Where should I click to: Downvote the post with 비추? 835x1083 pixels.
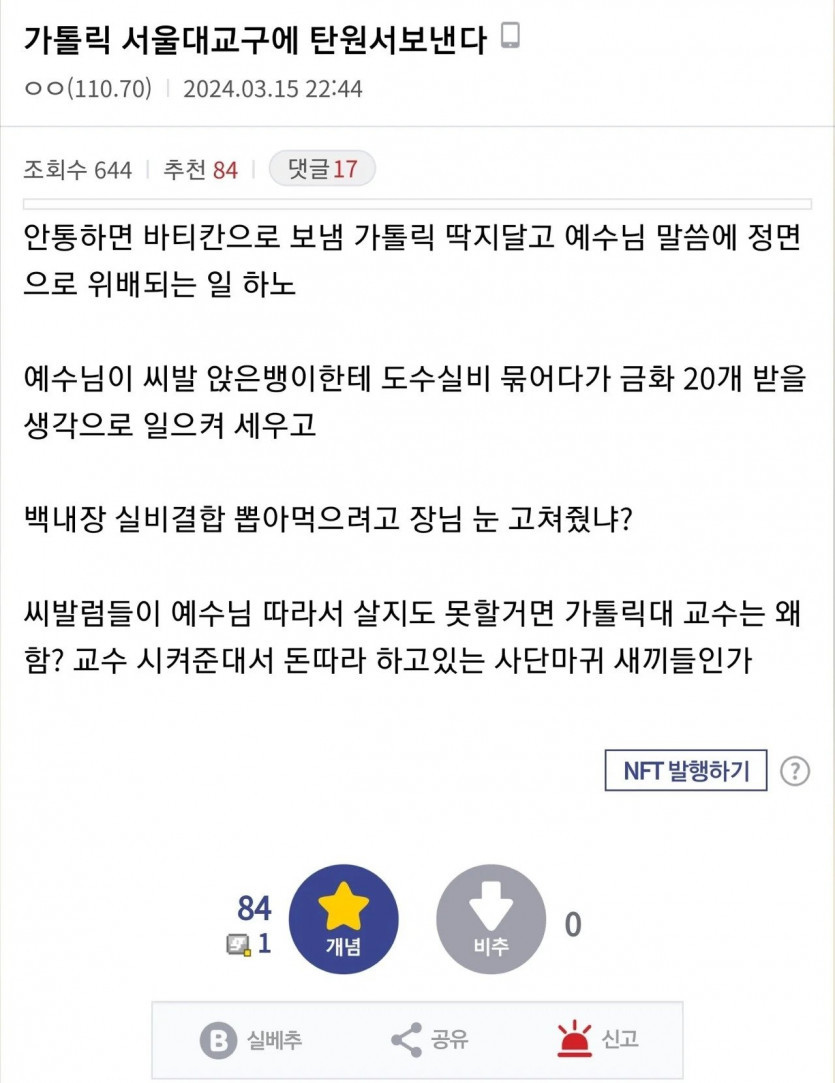coord(491,919)
